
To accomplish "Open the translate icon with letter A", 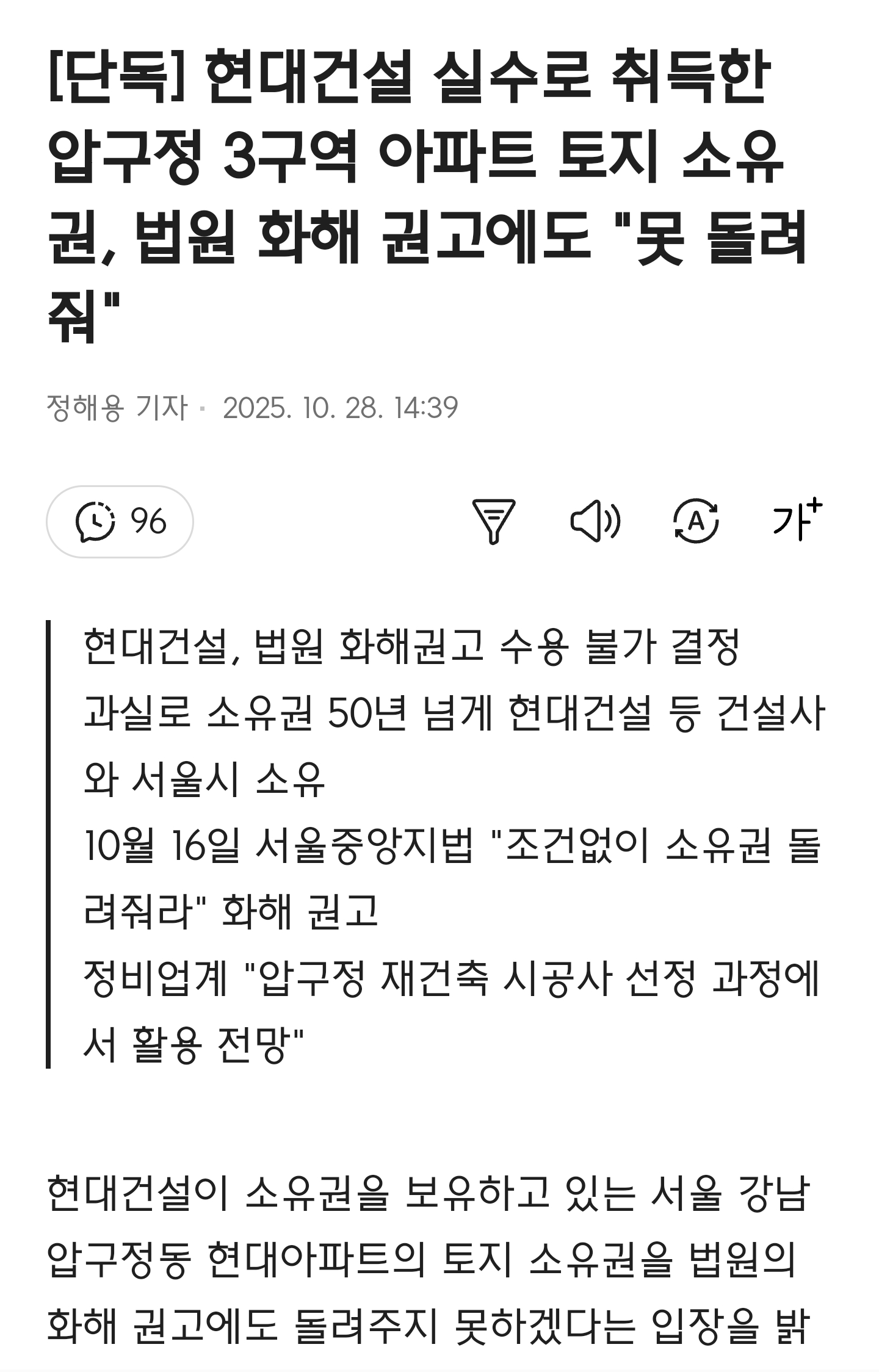I will pyautogui.click(x=696, y=522).
